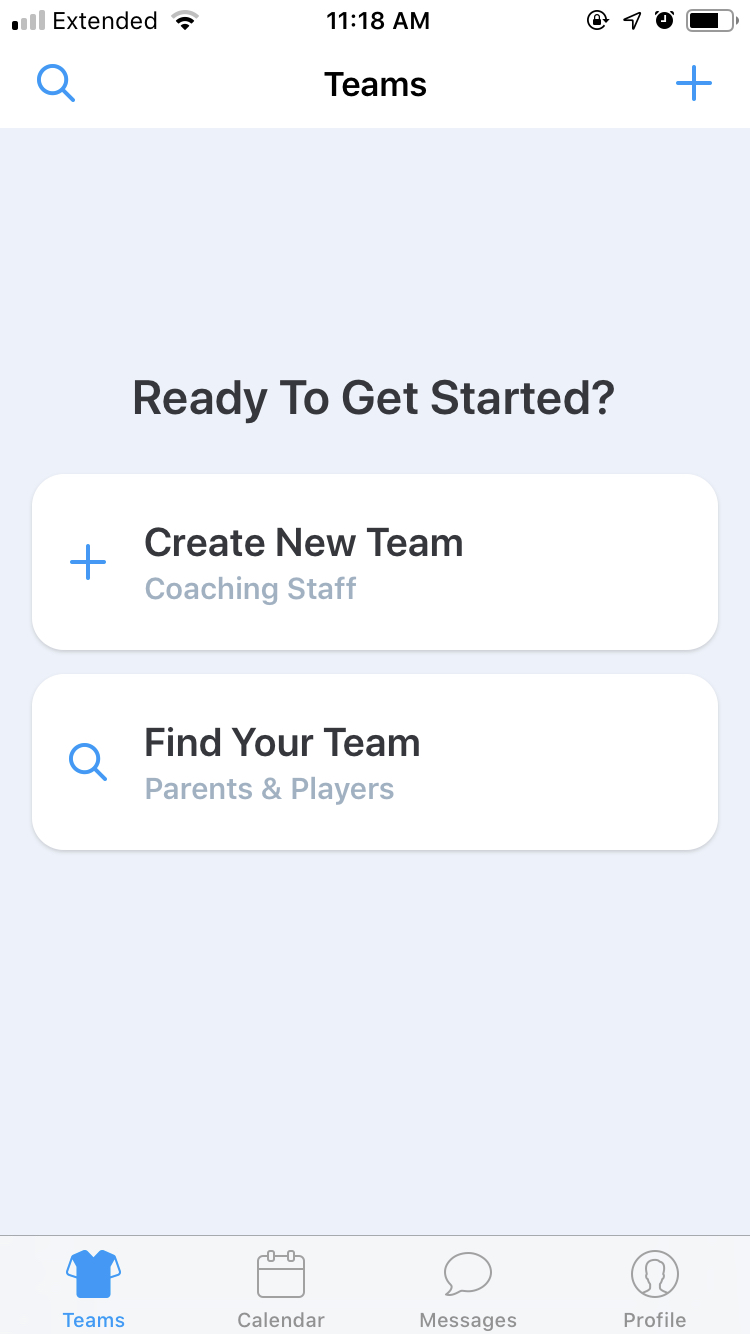The image size is (750, 1334).
Task: Select the Create New Team card
Action: click(x=375, y=562)
